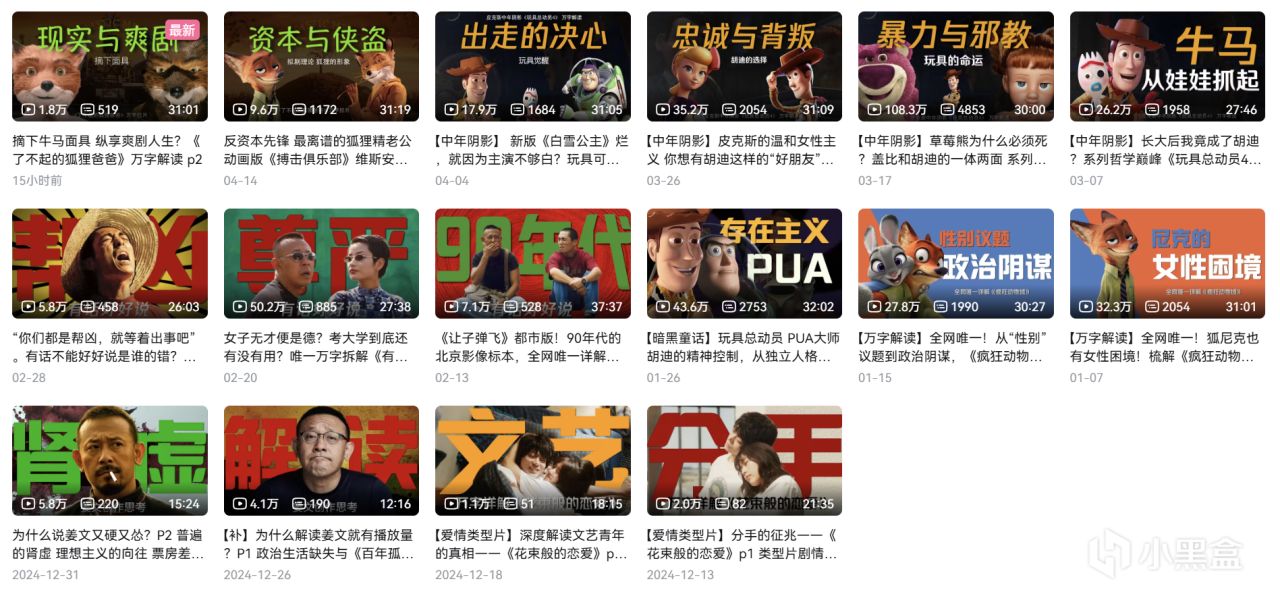Open the 分手 video from 2024-12-13
The width and height of the screenshot is (1280, 594).
pos(744,460)
